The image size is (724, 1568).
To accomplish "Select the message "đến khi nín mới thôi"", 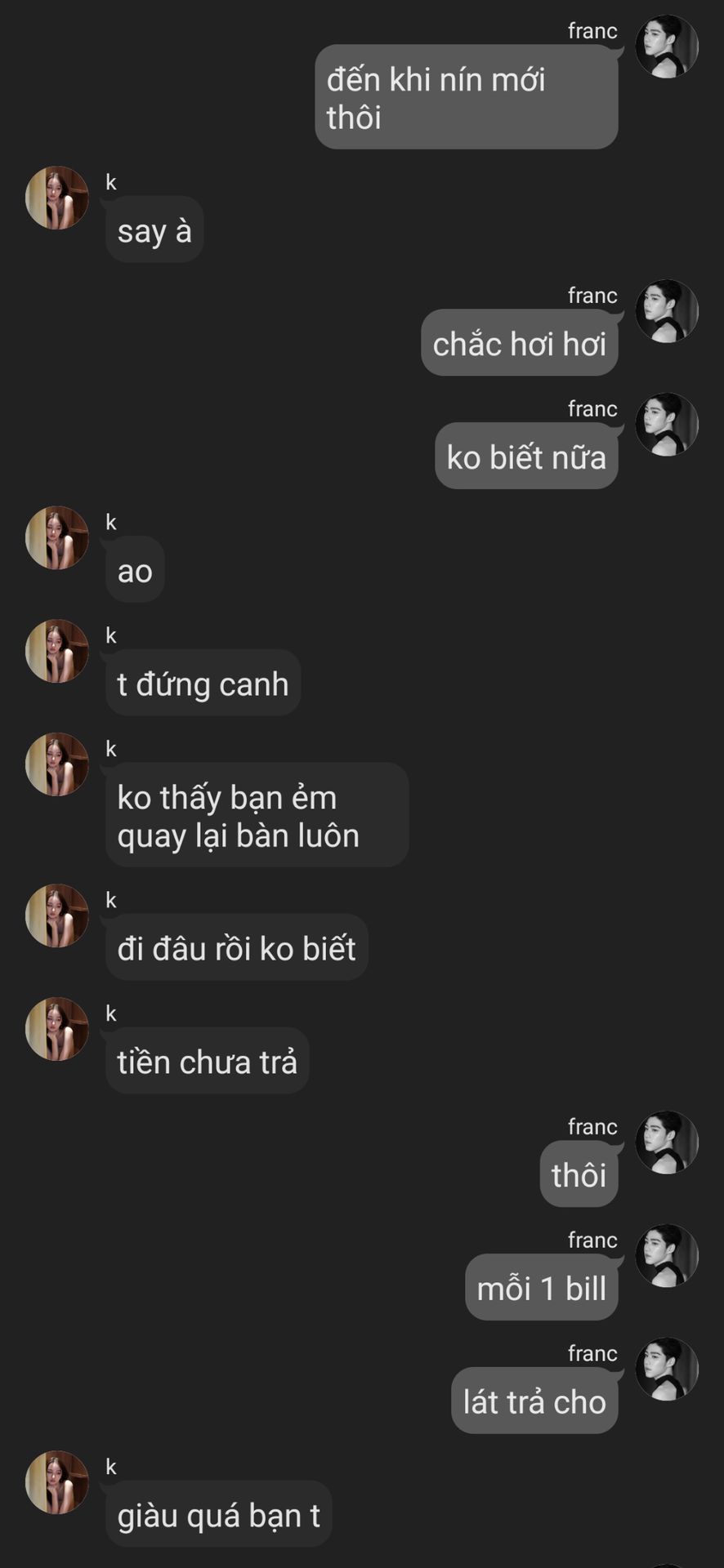I will tap(466, 97).
